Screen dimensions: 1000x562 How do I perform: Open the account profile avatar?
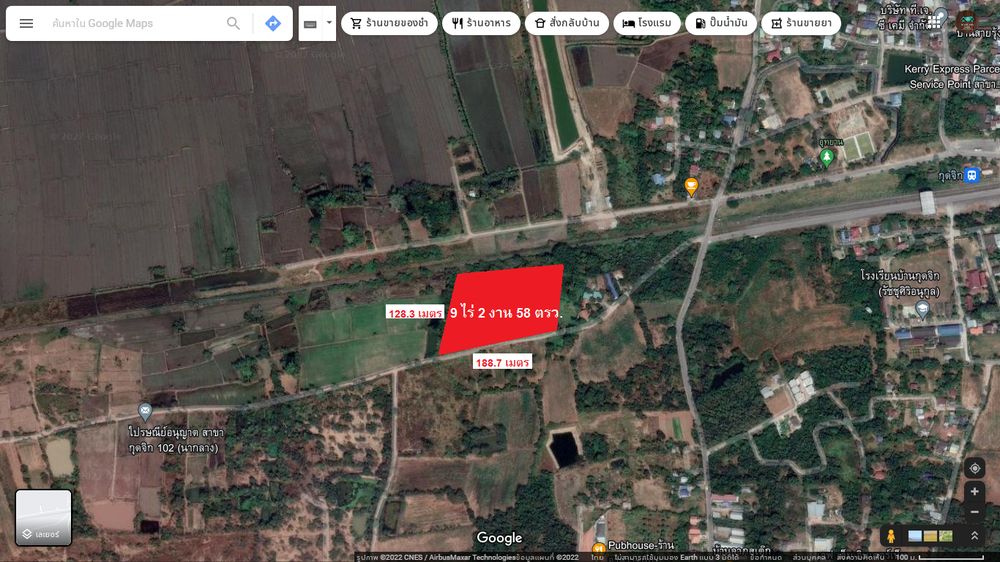(967, 21)
